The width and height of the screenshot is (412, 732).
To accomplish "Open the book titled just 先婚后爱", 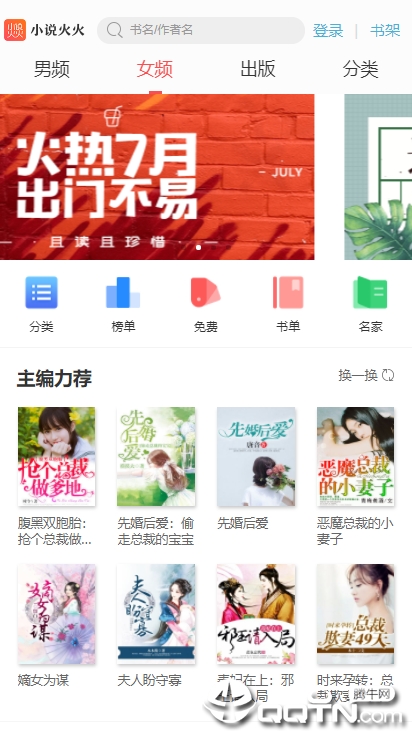I will coord(256,469).
